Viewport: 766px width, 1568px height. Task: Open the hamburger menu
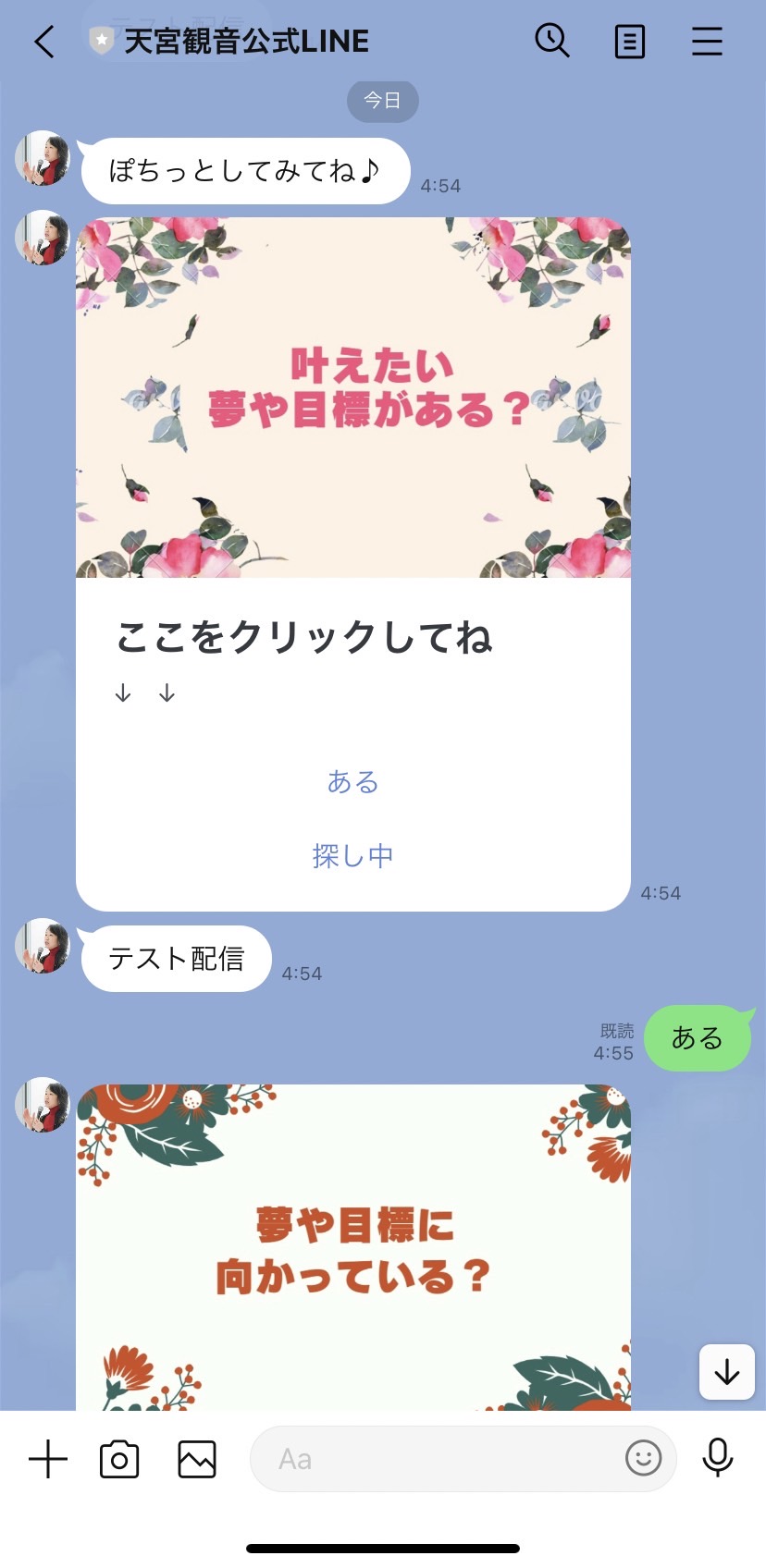tap(707, 42)
